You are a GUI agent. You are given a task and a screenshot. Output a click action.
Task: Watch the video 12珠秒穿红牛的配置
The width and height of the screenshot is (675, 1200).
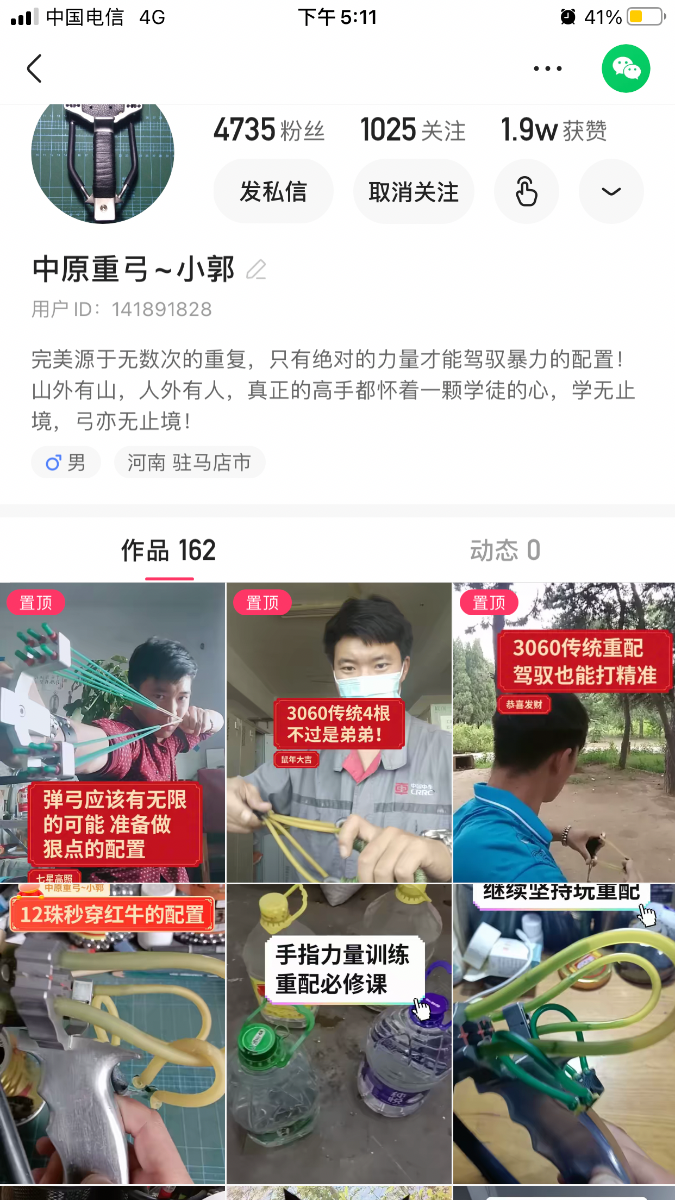(113, 1033)
